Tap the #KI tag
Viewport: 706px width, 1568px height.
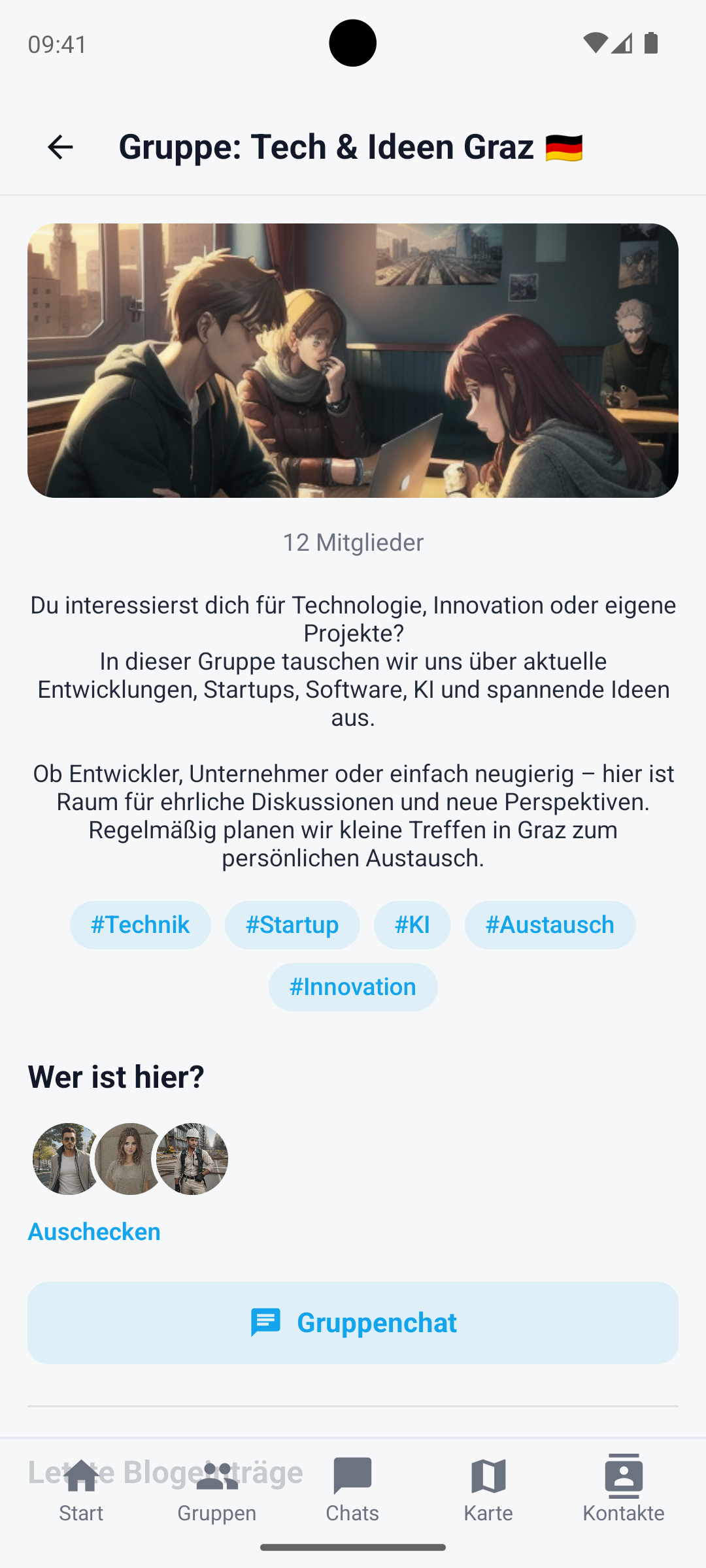[x=412, y=924]
